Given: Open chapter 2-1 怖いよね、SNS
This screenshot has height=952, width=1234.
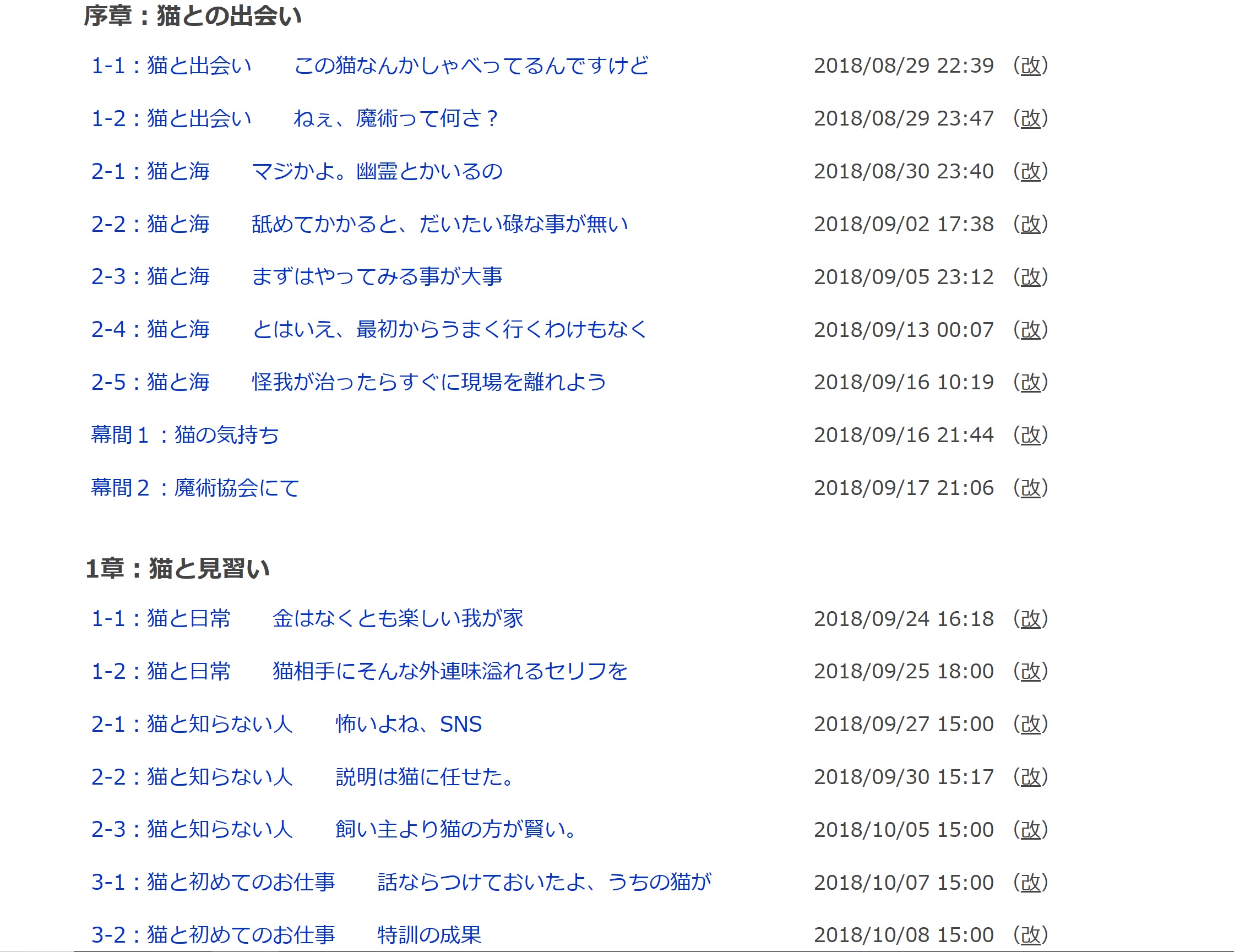Looking at the screenshot, I should click(286, 724).
